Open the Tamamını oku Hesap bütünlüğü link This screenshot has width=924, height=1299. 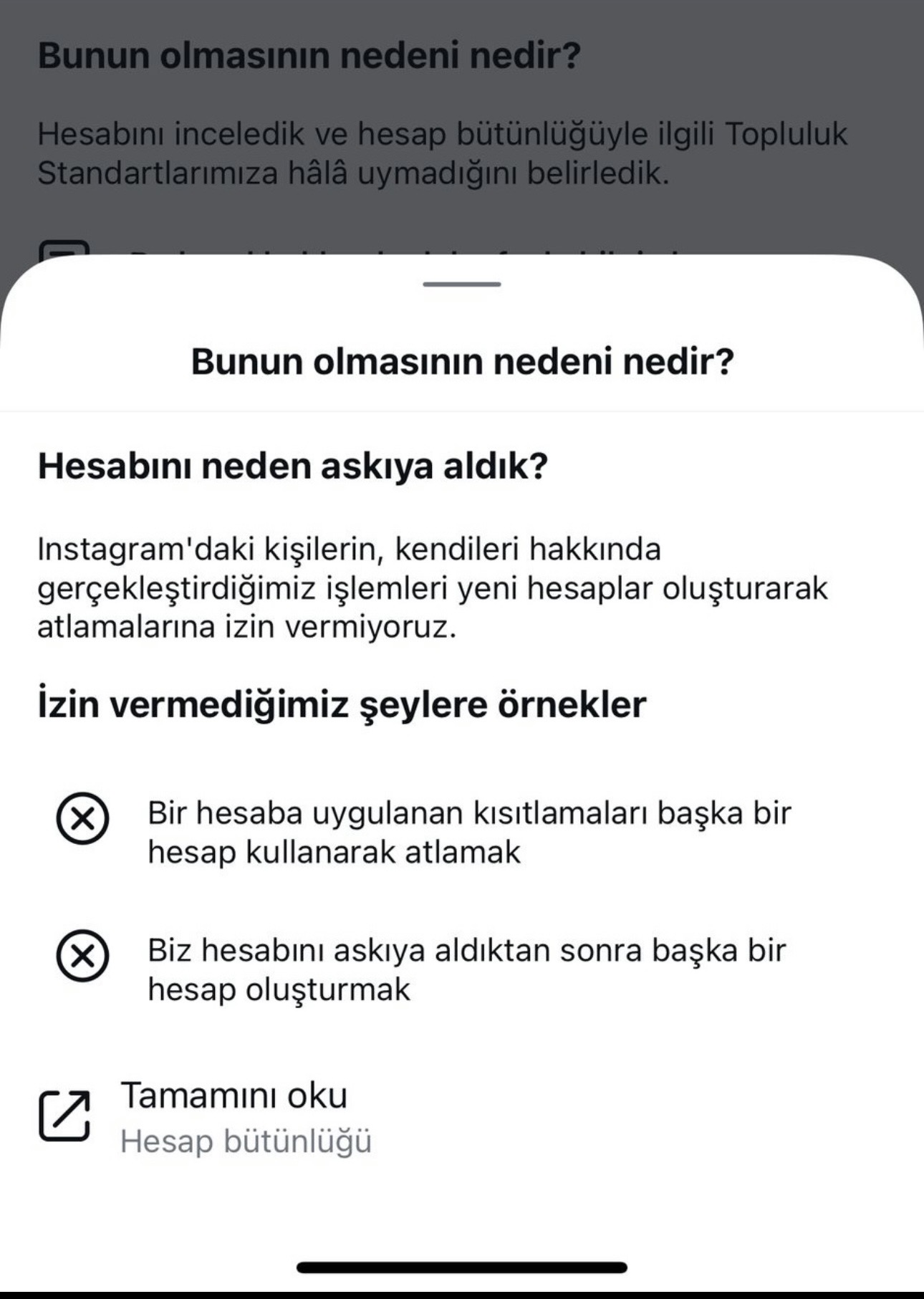462,1116
